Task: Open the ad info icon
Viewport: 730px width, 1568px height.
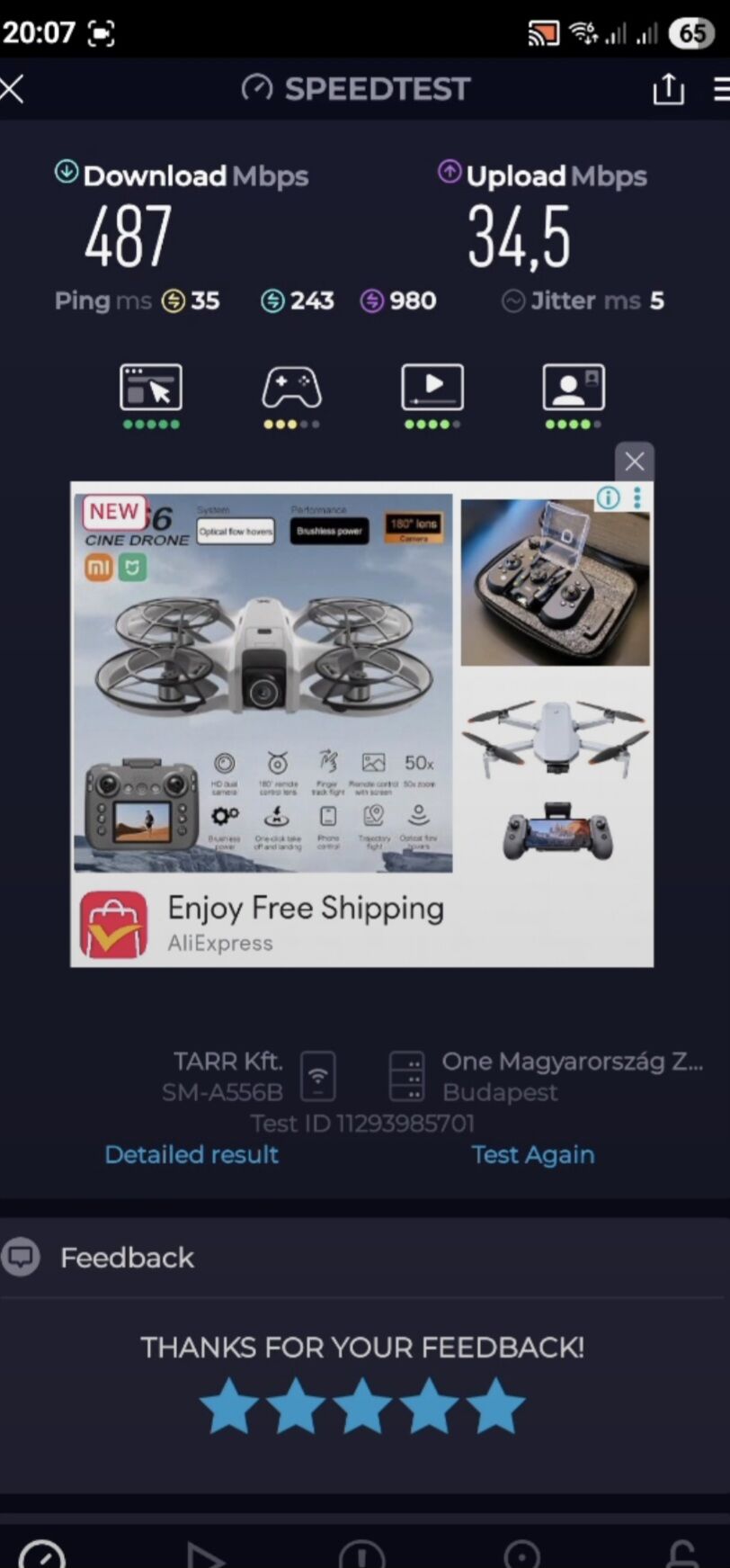Action: 609,497
